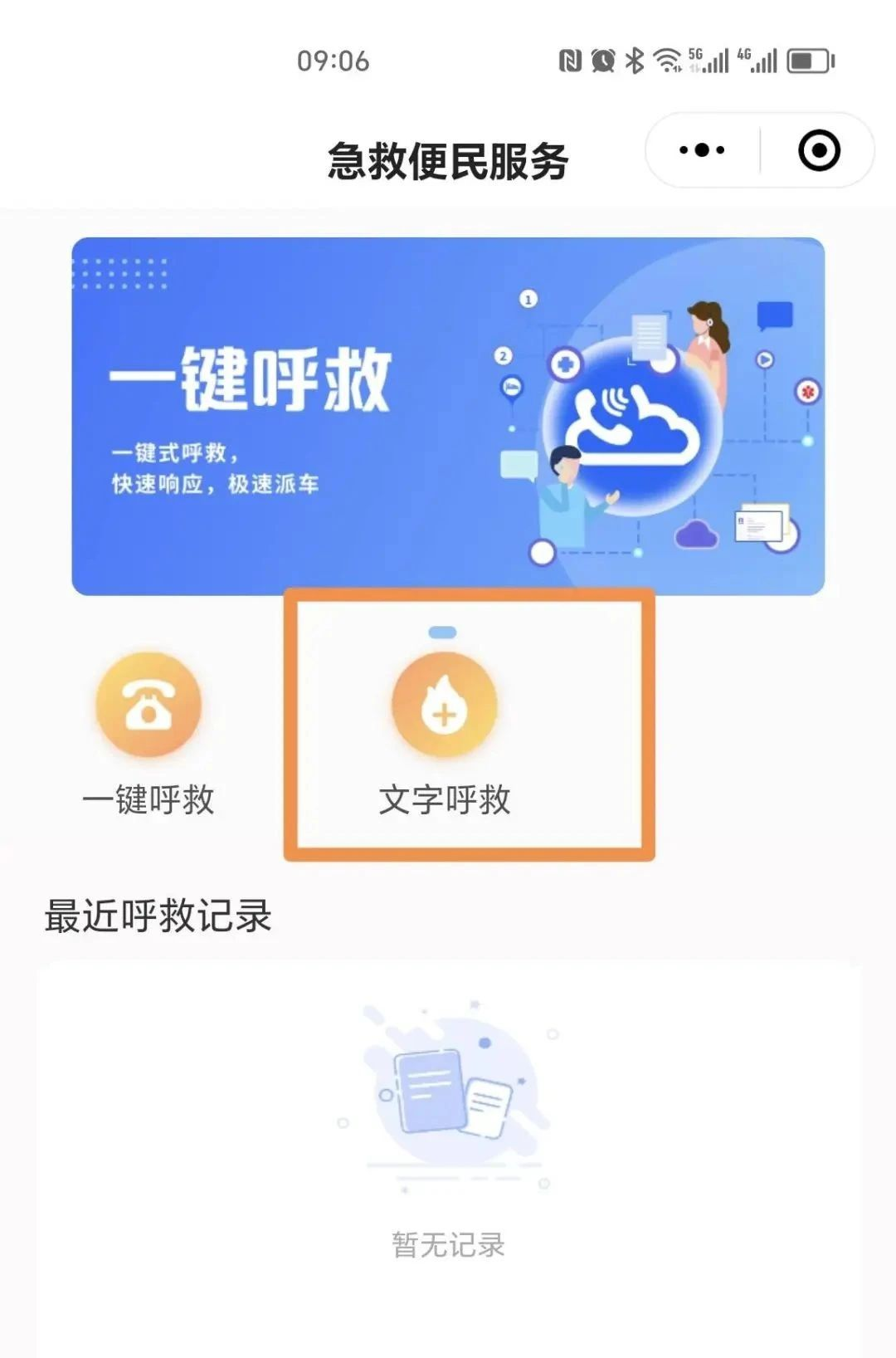Viewport: 896px width, 1358px height.
Task: Open 文字呼救 text rescue
Action: [445, 706]
